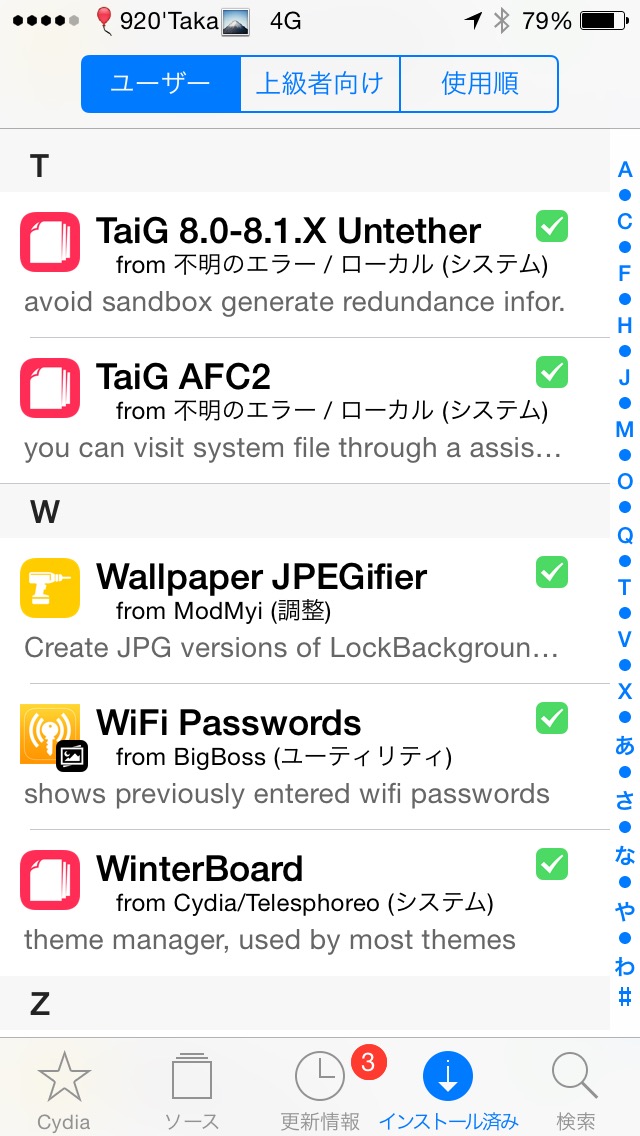This screenshot has width=640, height=1136.
Task: Open the TaiG 8.0-8.1.X Untether package
Action: coord(304,264)
